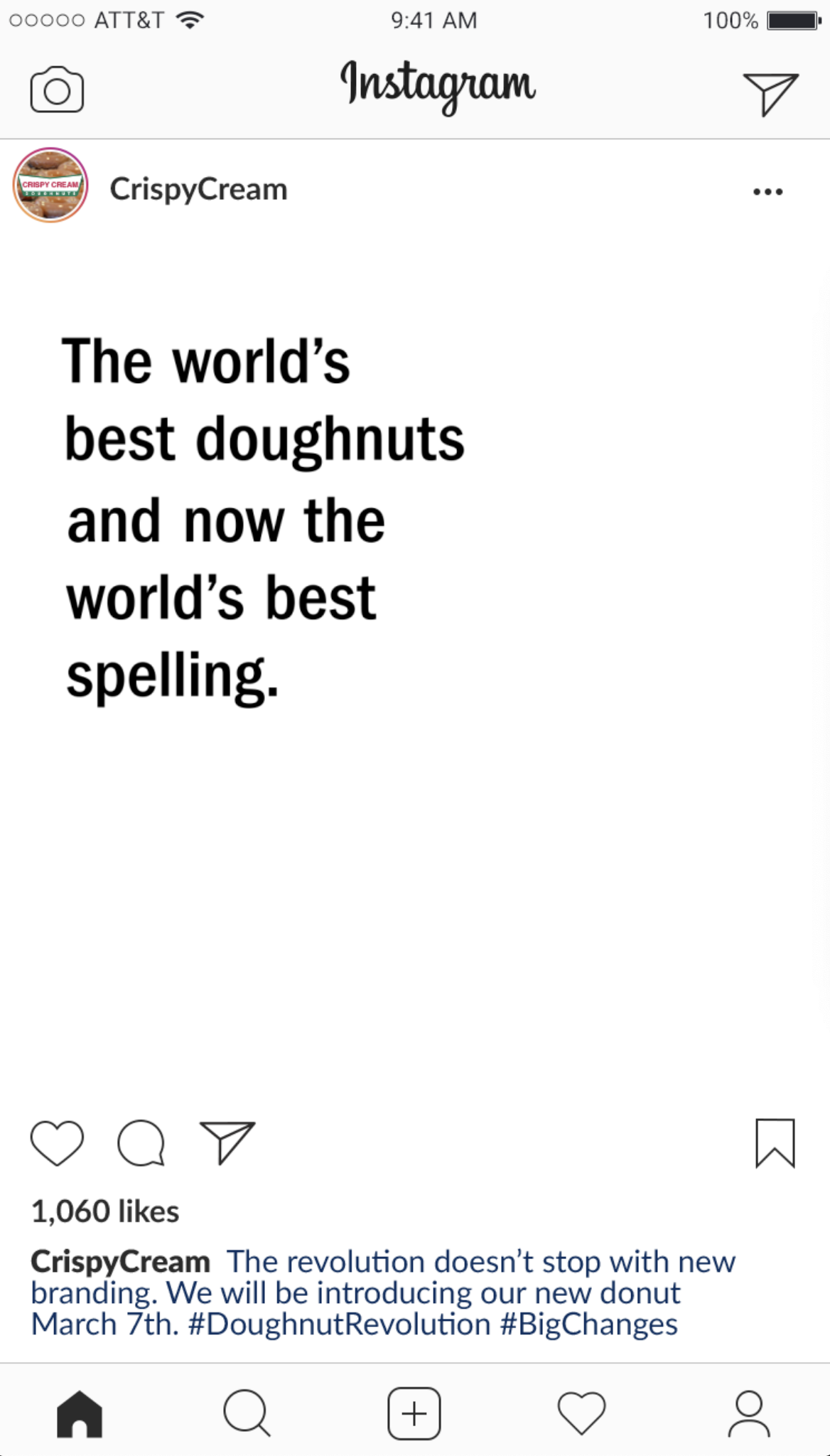This screenshot has height=1456, width=830.
Task: Go to the Home tab
Action: click(x=80, y=1414)
